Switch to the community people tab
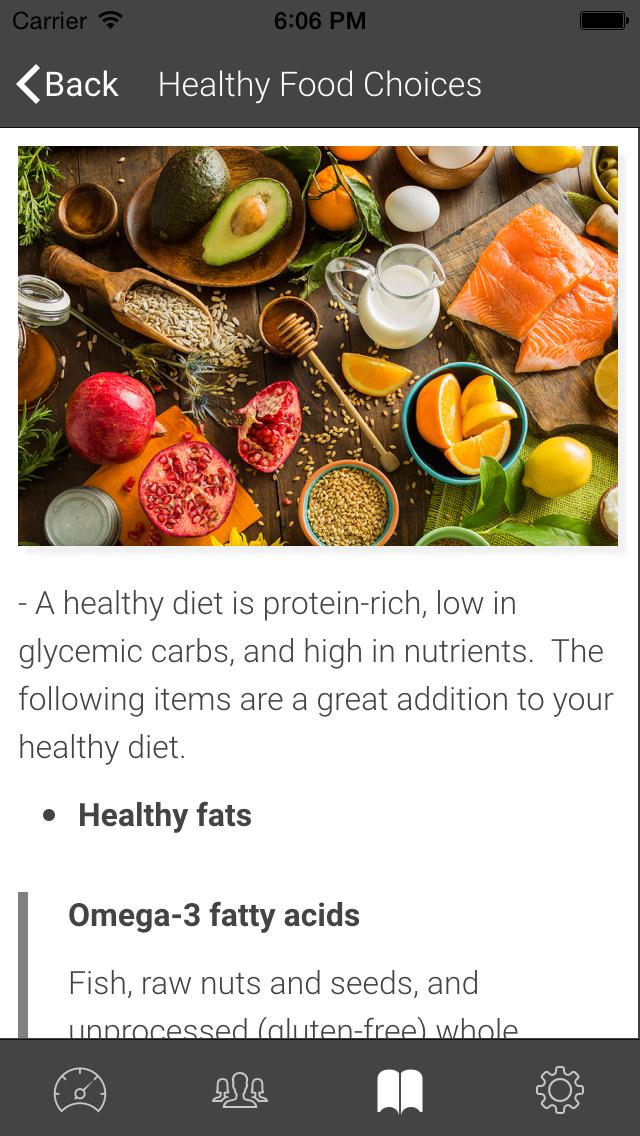 point(240,1090)
